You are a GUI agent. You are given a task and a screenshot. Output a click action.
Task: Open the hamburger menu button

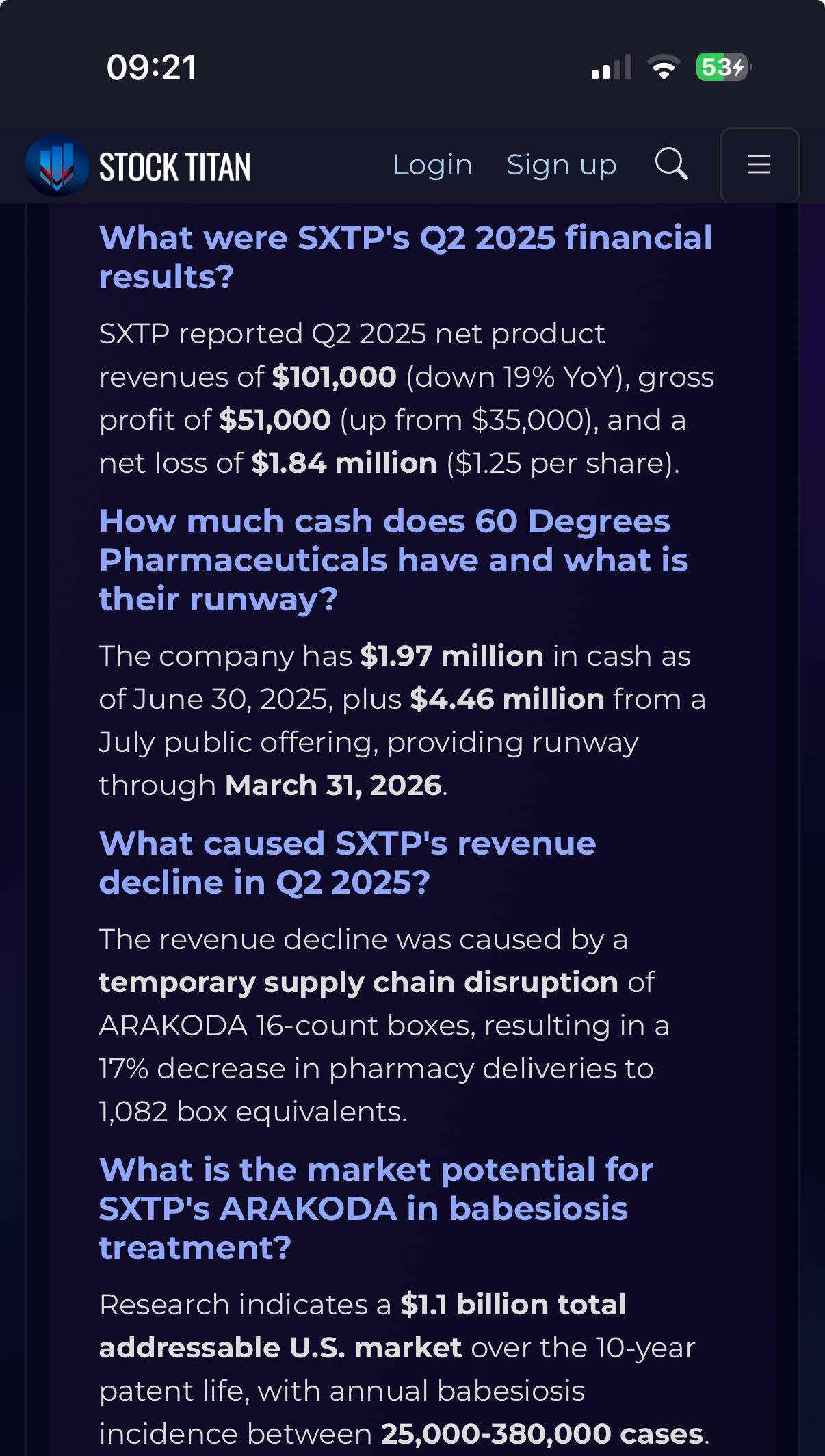pos(759,165)
